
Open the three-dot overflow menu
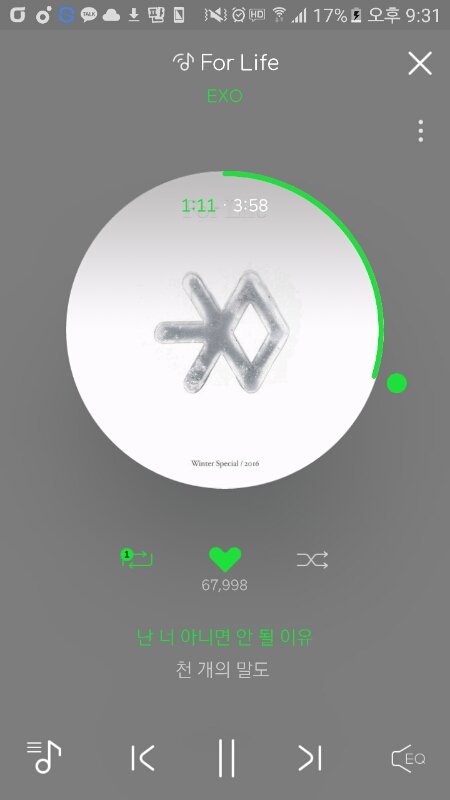point(420,131)
